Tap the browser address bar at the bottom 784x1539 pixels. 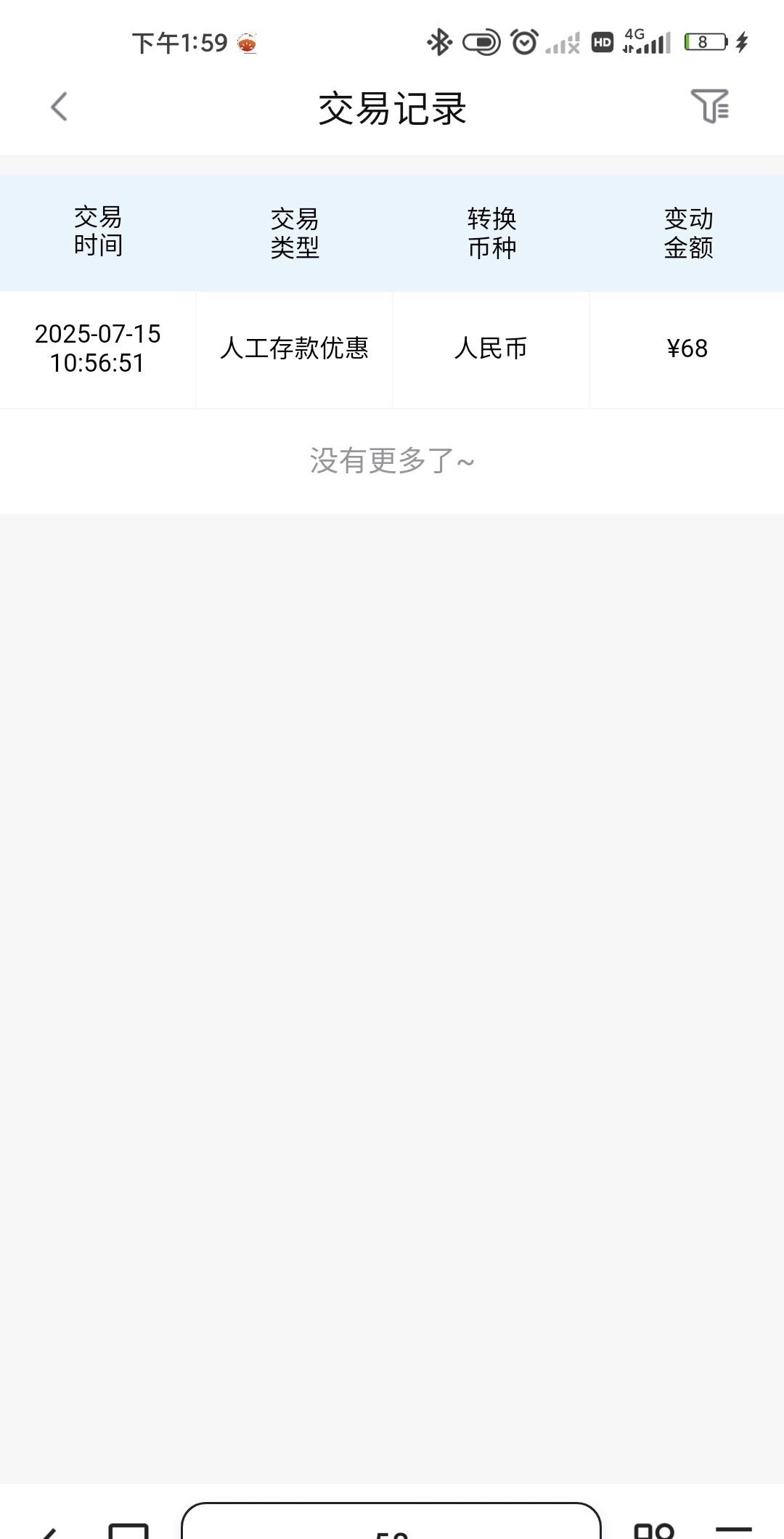pyautogui.click(x=391, y=1520)
